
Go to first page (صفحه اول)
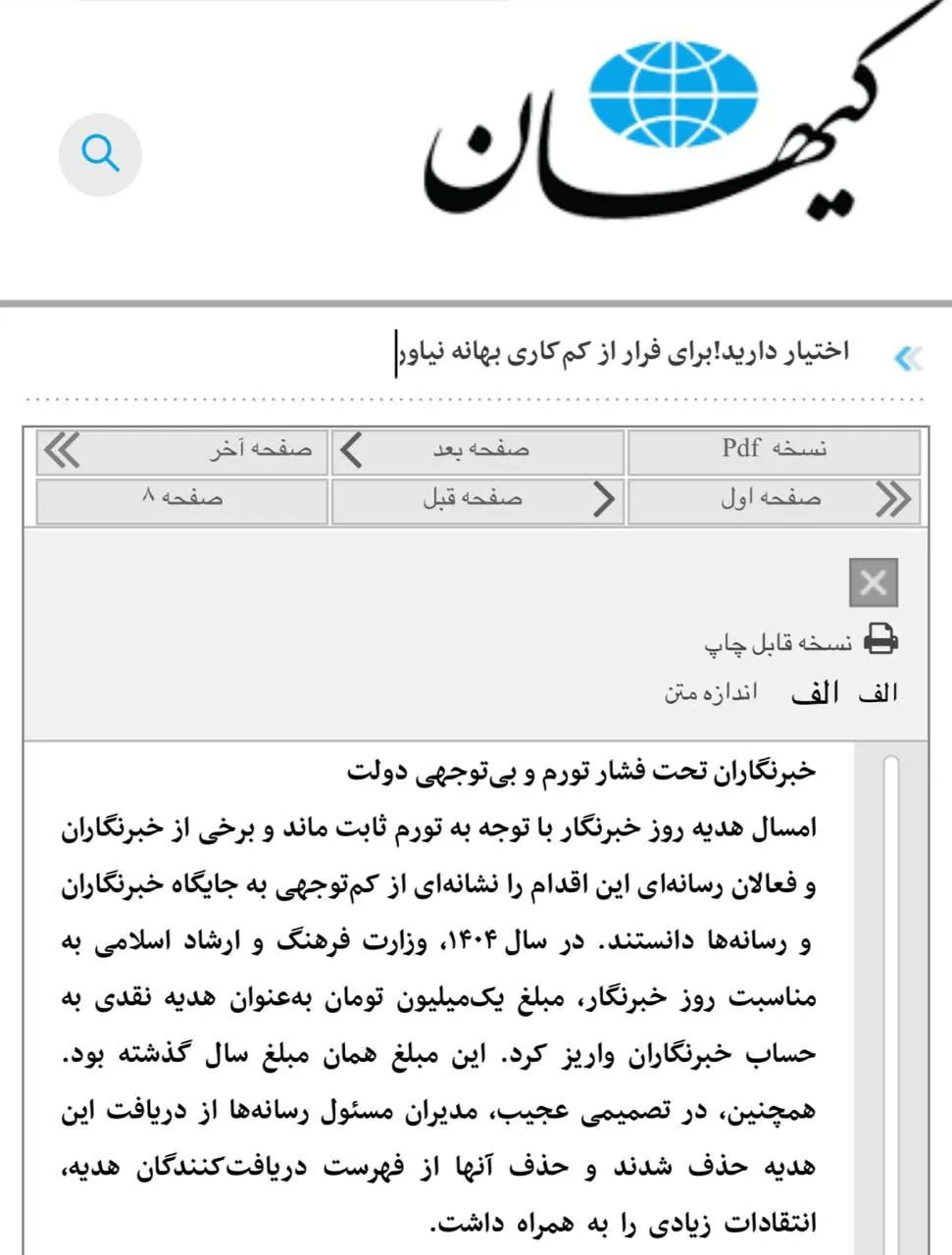point(774,499)
